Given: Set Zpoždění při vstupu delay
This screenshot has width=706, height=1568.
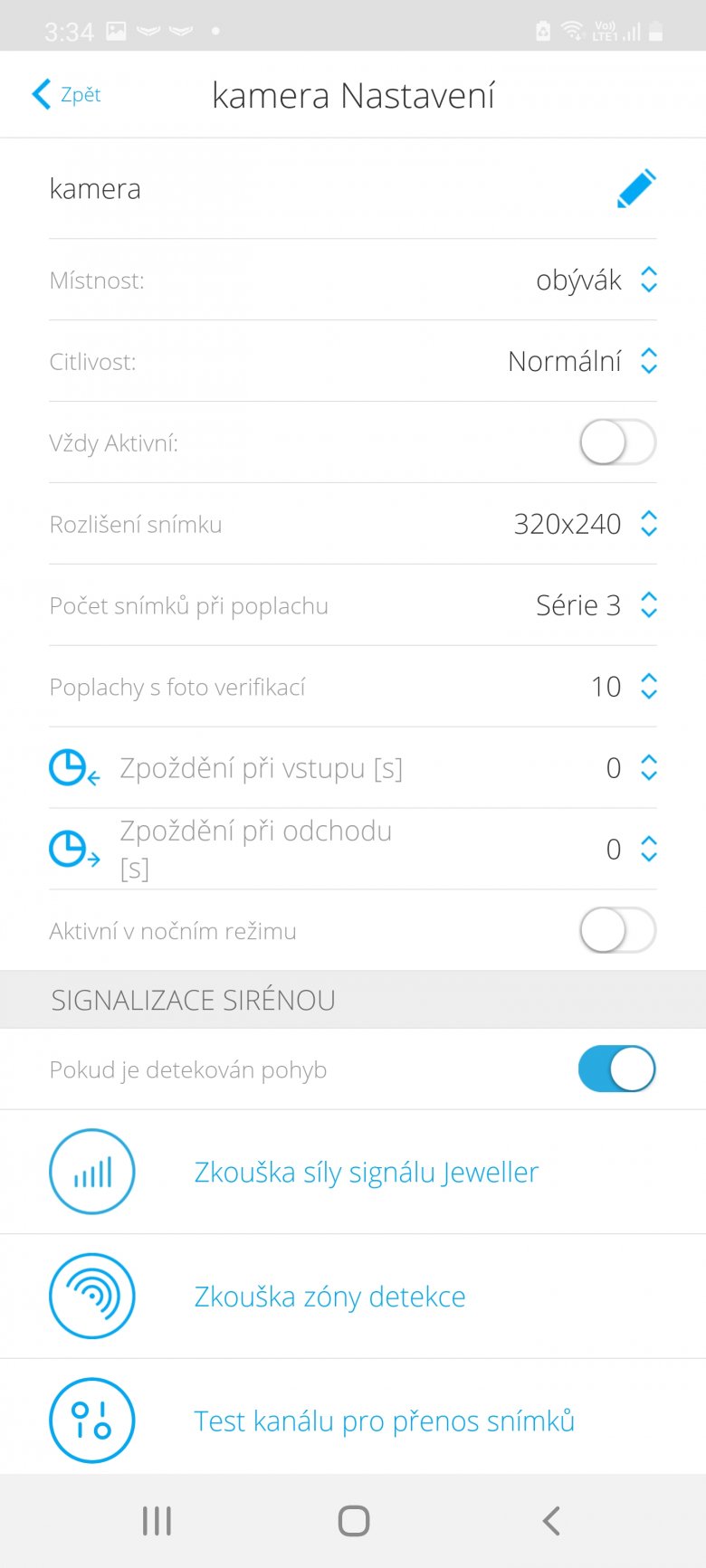Looking at the screenshot, I should tap(353, 768).
